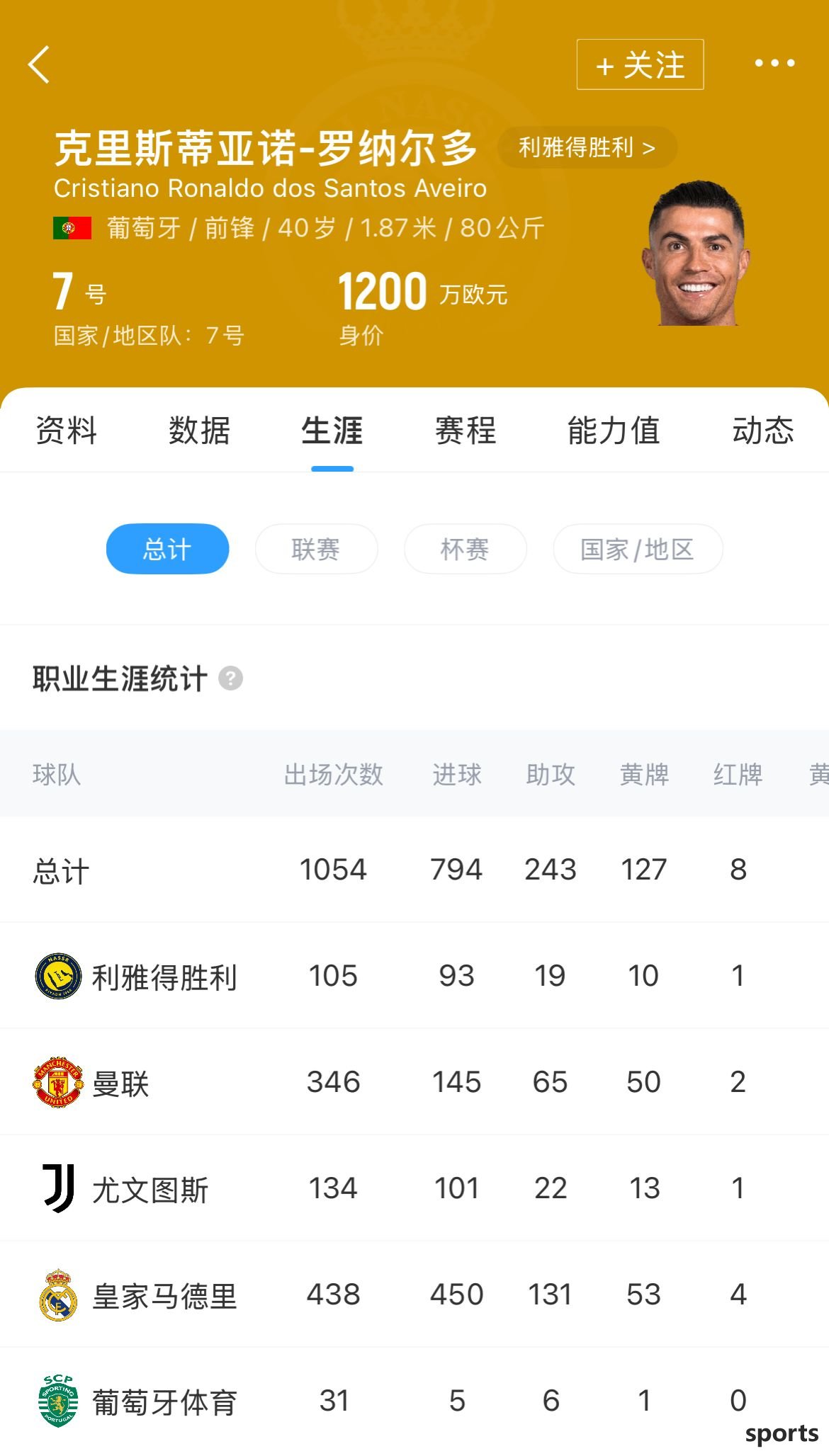The height and width of the screenshot is (1456, 829).
Task: Open the 曼联 stats row
Action: tap(414, 1082)
